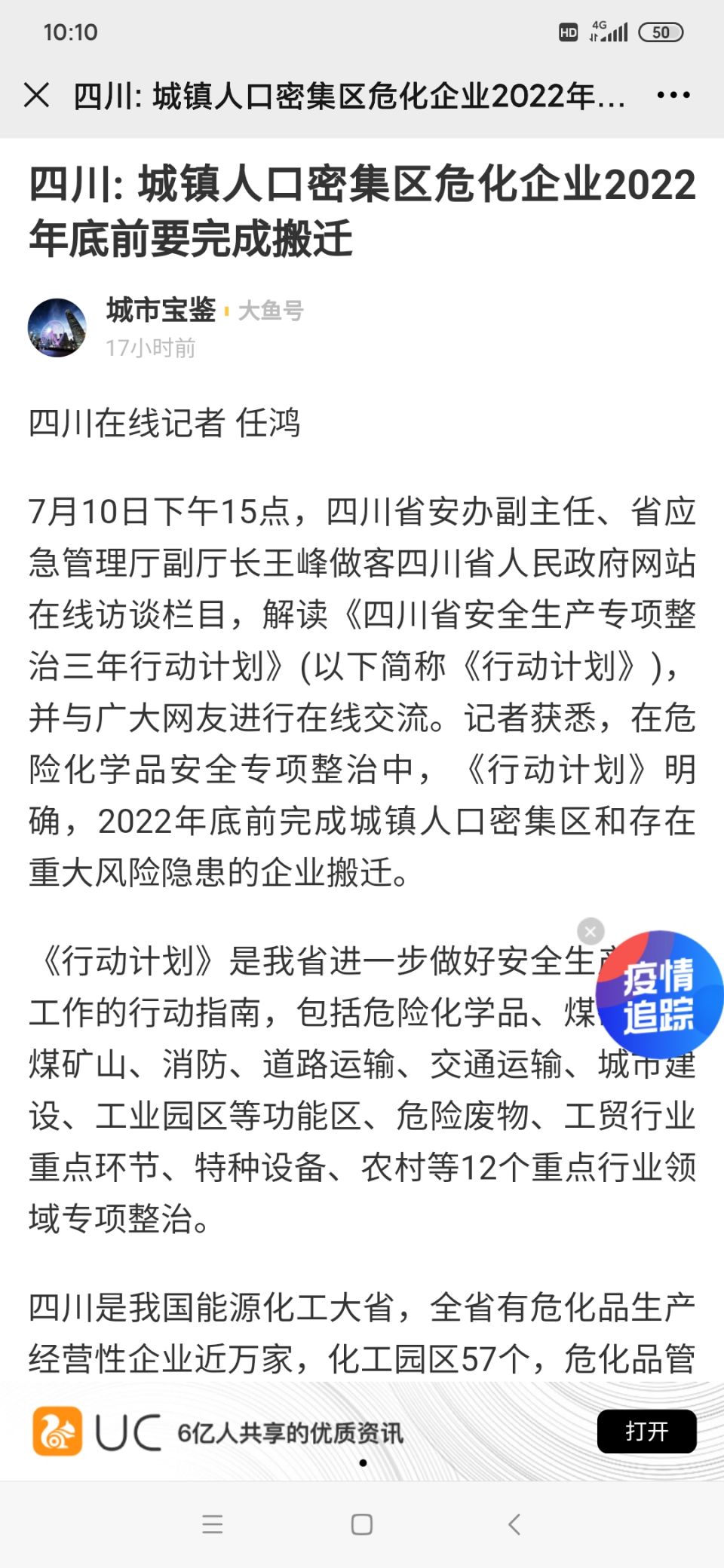Open 城市宝鉴 author profile
The width and height of the screenshot is (724, 1568).
coord(161,310)
